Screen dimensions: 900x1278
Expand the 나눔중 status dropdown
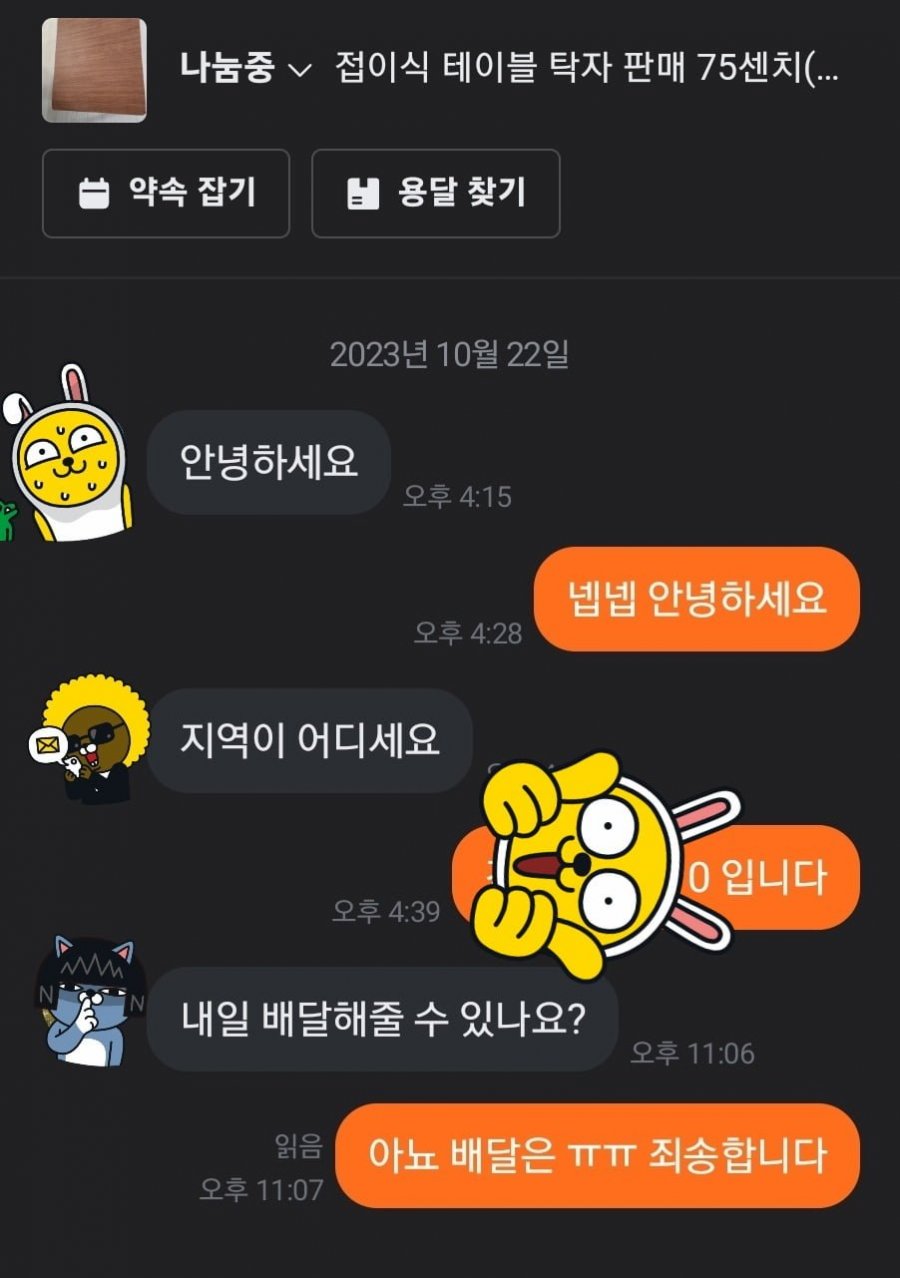tap(245, 70)
